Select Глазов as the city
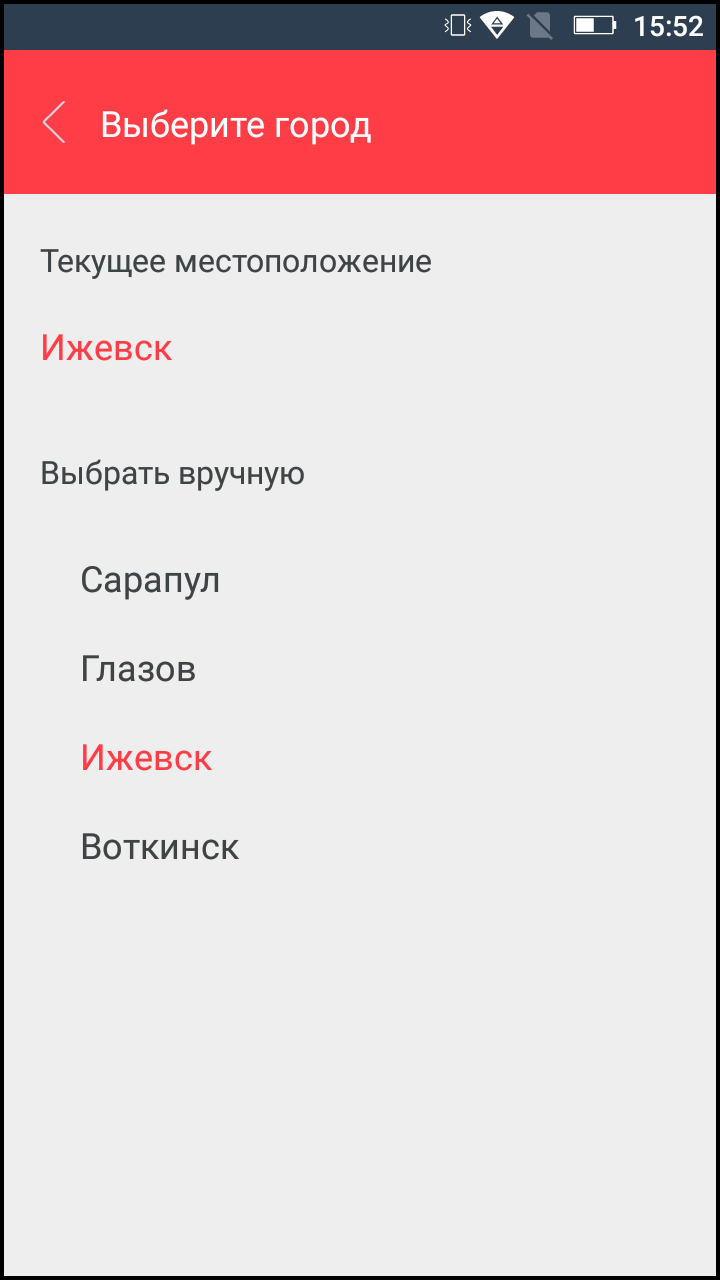720x1280 pixels. (138, 669)
